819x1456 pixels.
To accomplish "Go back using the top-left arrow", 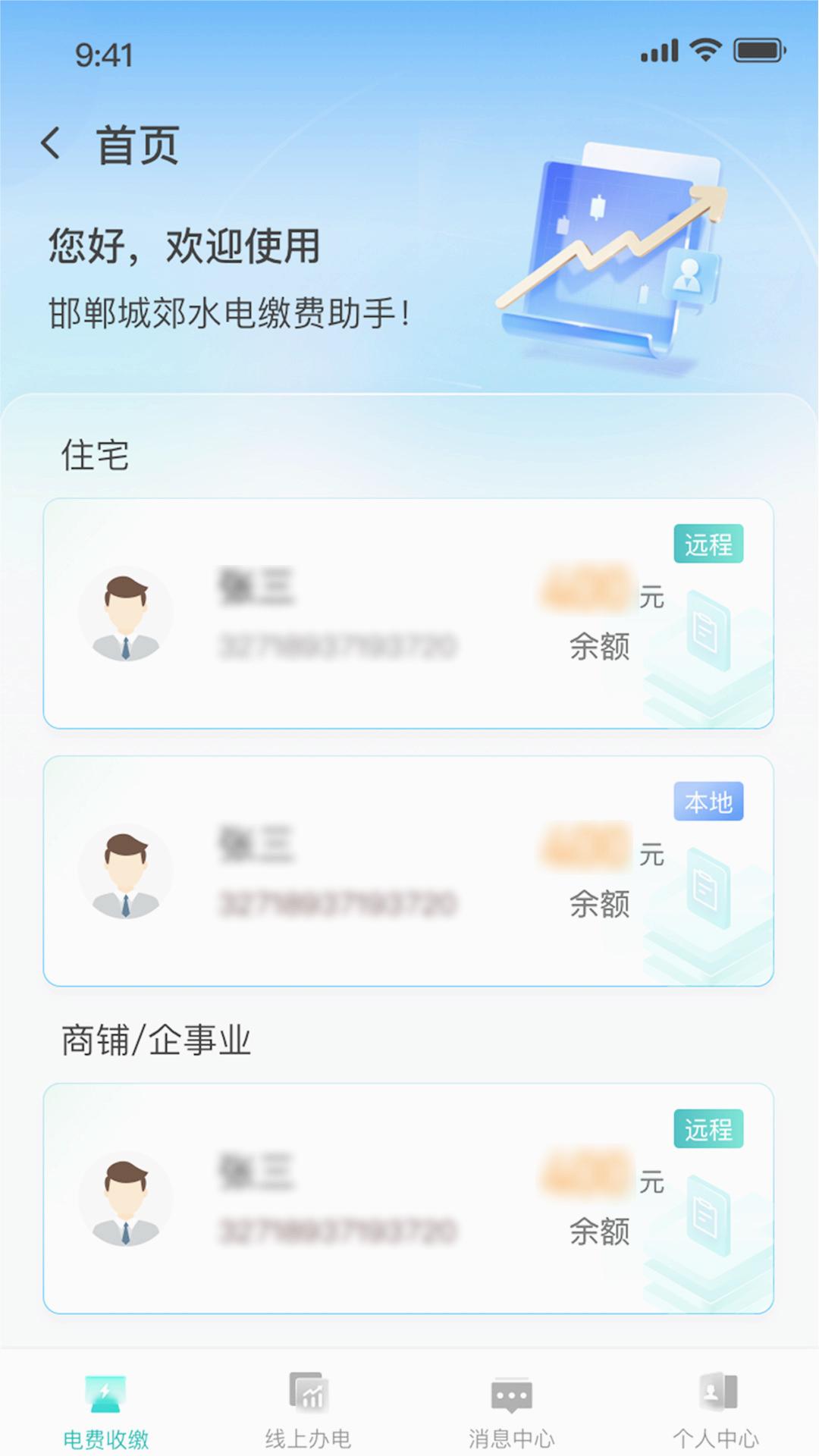I will 51,143.
